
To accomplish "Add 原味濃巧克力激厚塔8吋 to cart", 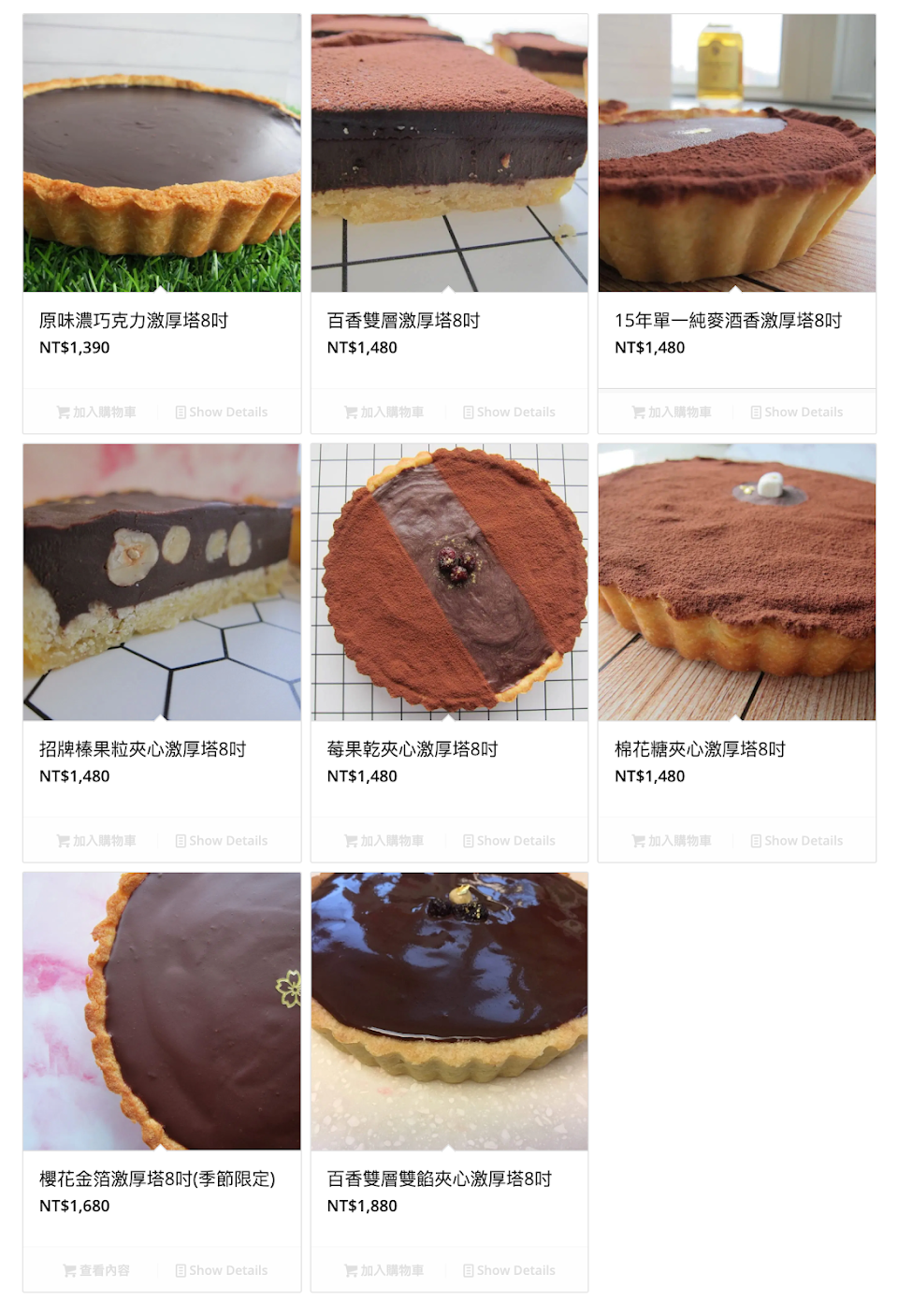I will coord(96,412).
